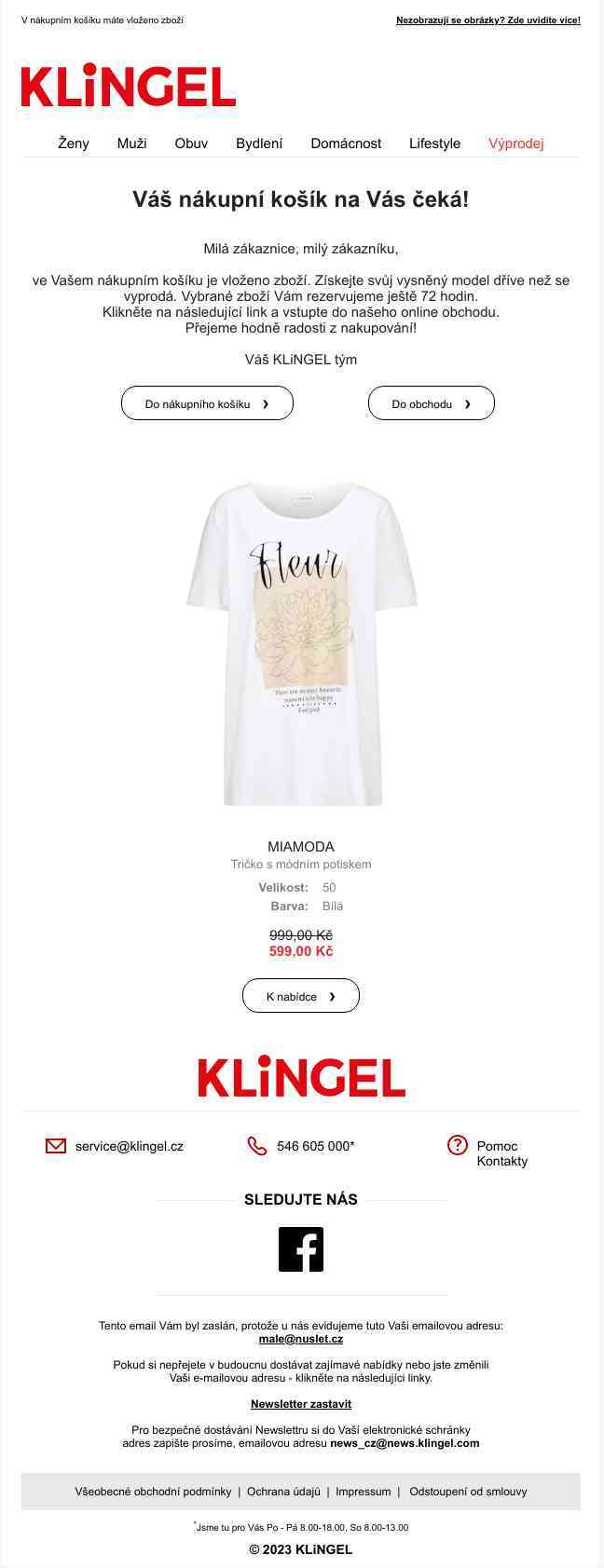604x1568 pixels.
Task: Open the Ženy category
Action: (x=74, y=143)
